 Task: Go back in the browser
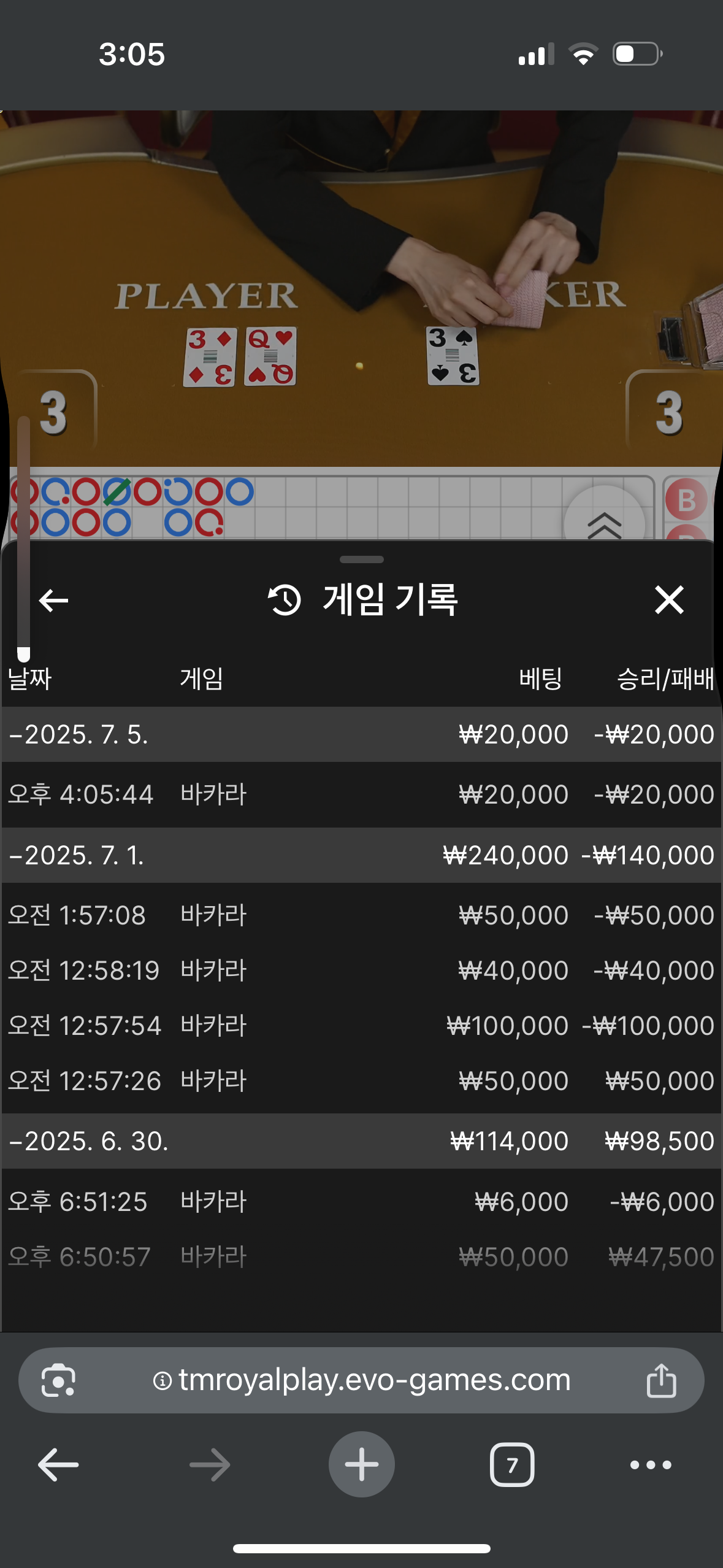pyautogui.click(x=58, y=1464)
